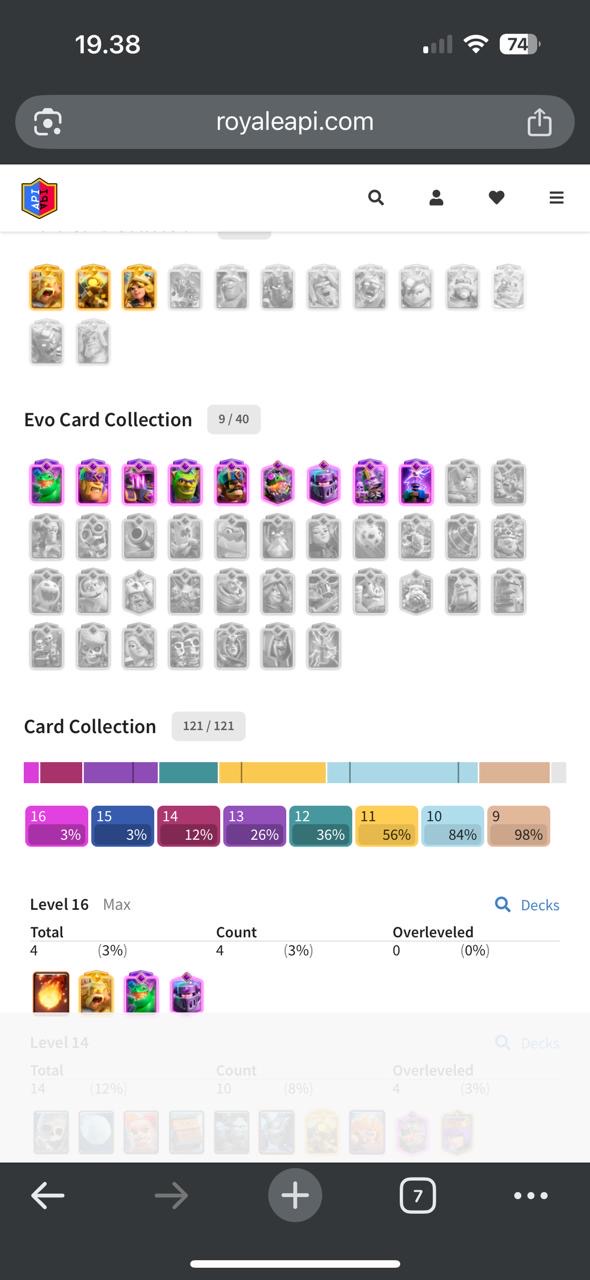This screenshot has width=590, height=1280.
Task: Select the level 16 filter chip
Action: pos(56,826)
